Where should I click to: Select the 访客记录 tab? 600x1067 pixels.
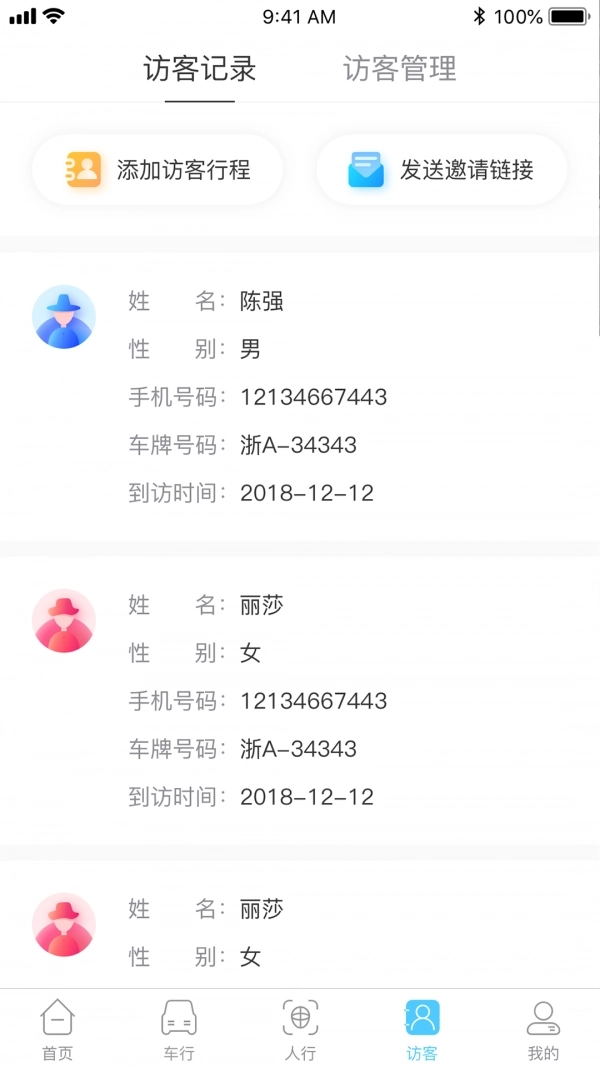(200, 69)
